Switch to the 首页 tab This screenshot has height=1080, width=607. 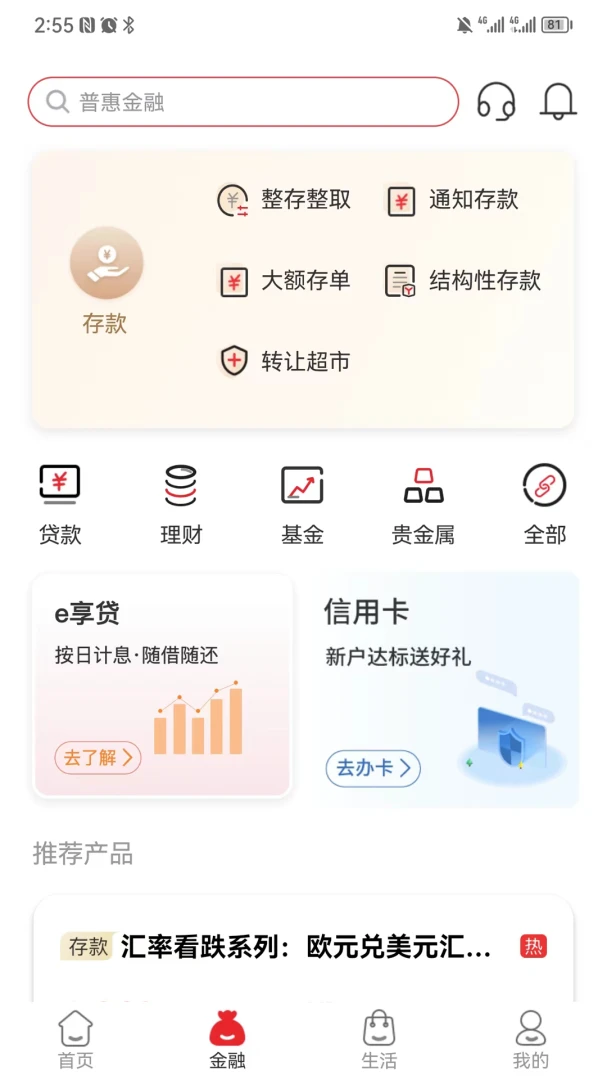[x=76, y=1040]
